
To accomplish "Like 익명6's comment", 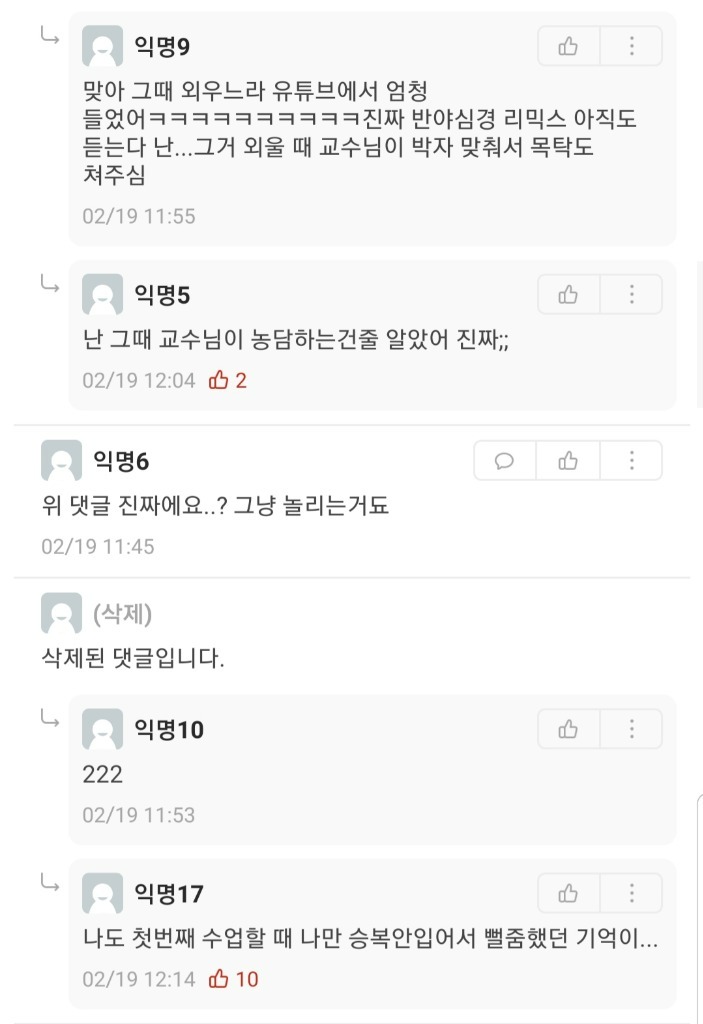I will pyautogui.click(x=568, y=461).
